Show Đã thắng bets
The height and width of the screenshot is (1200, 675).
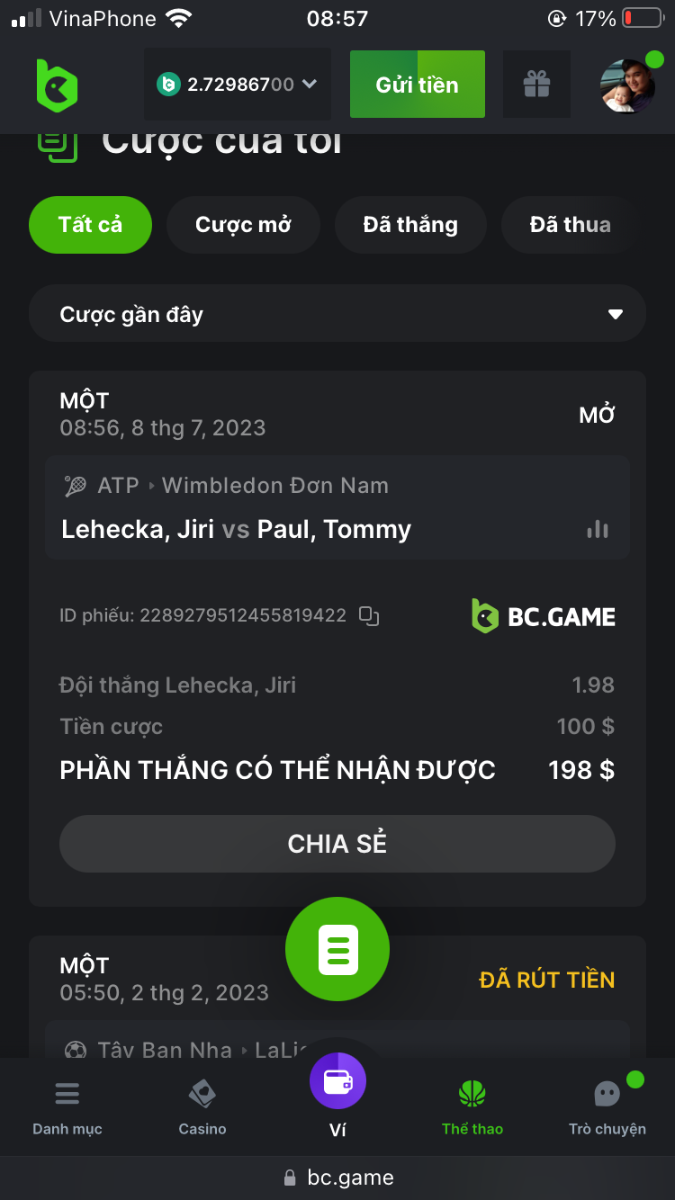coord(410,225)
